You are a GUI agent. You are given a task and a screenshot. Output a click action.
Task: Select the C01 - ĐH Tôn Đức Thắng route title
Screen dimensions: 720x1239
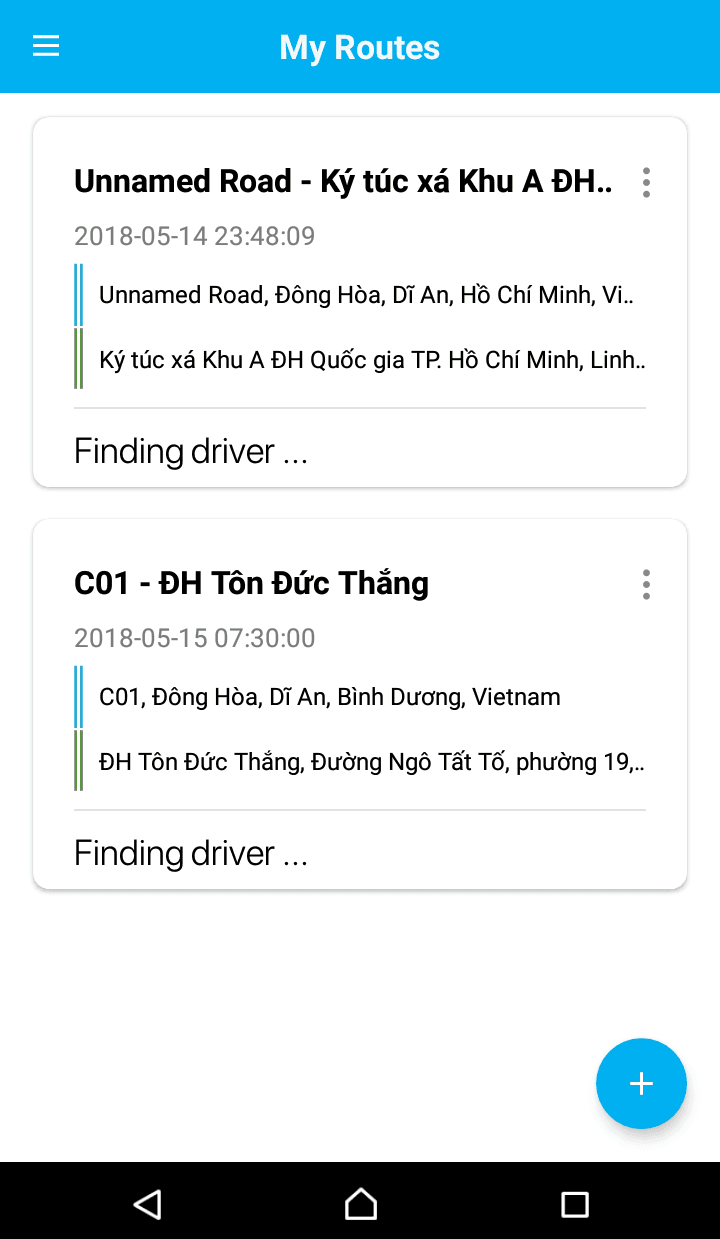(252, 583)
